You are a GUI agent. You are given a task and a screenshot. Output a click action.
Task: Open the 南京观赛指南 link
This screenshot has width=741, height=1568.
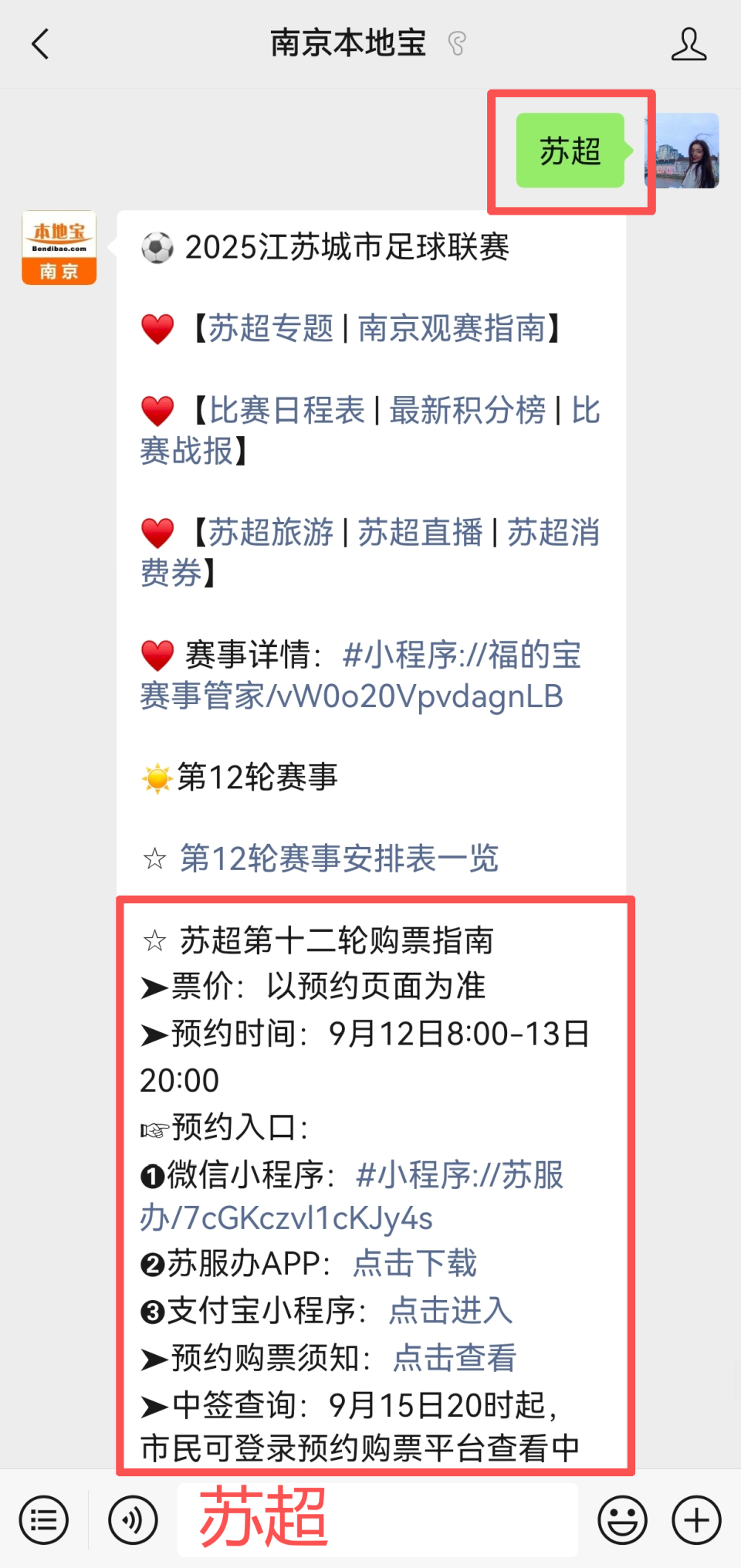[x=453, y=329]
